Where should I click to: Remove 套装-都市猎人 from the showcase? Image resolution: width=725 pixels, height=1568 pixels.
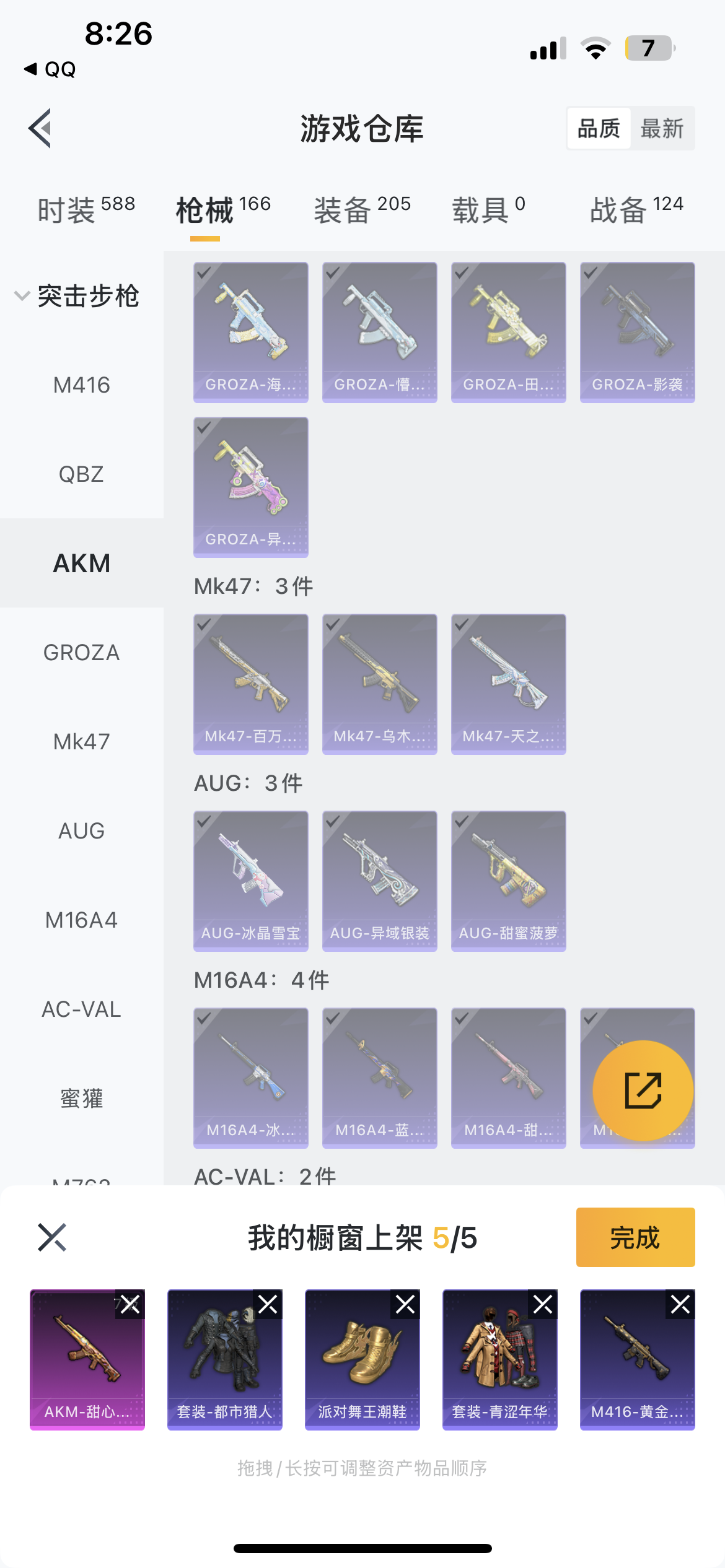tap(268, 1304)
